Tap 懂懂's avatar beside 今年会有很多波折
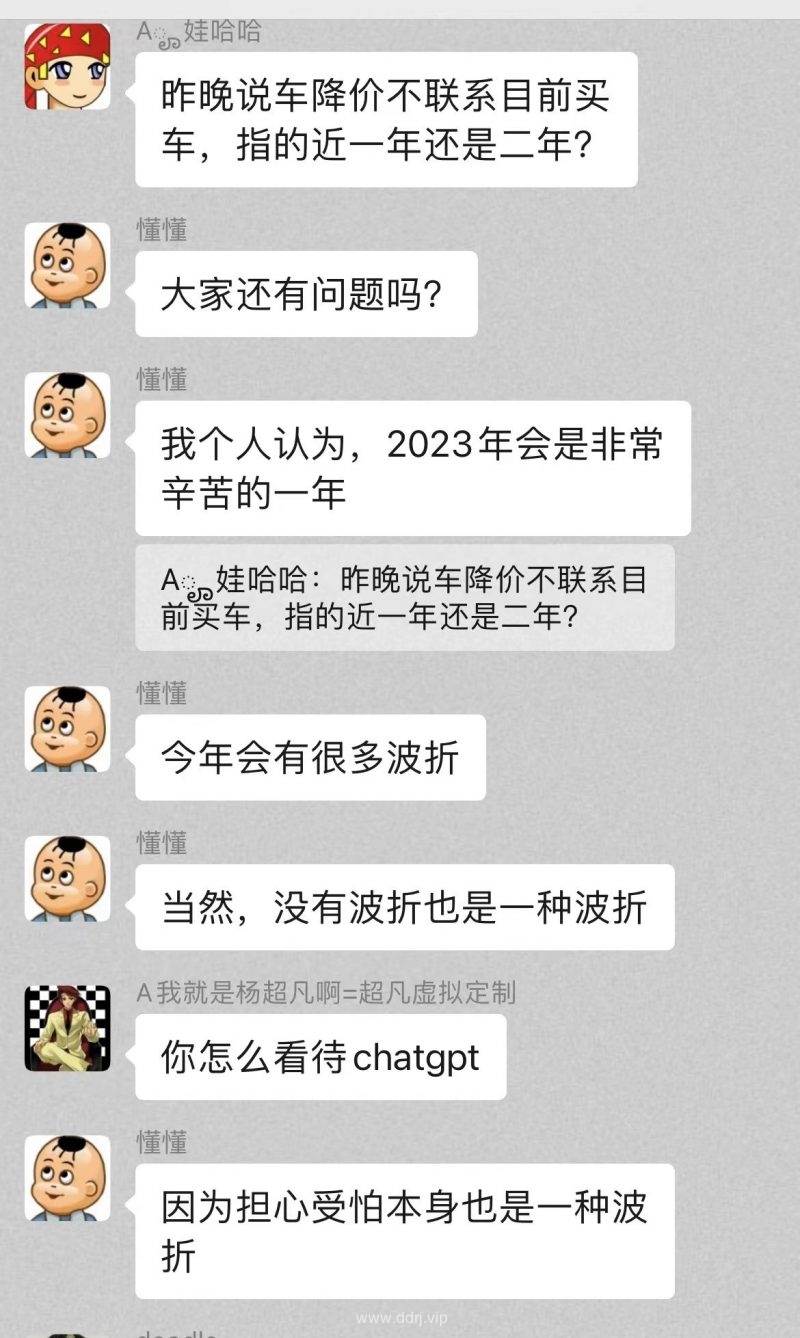 (x=67, y=729)
